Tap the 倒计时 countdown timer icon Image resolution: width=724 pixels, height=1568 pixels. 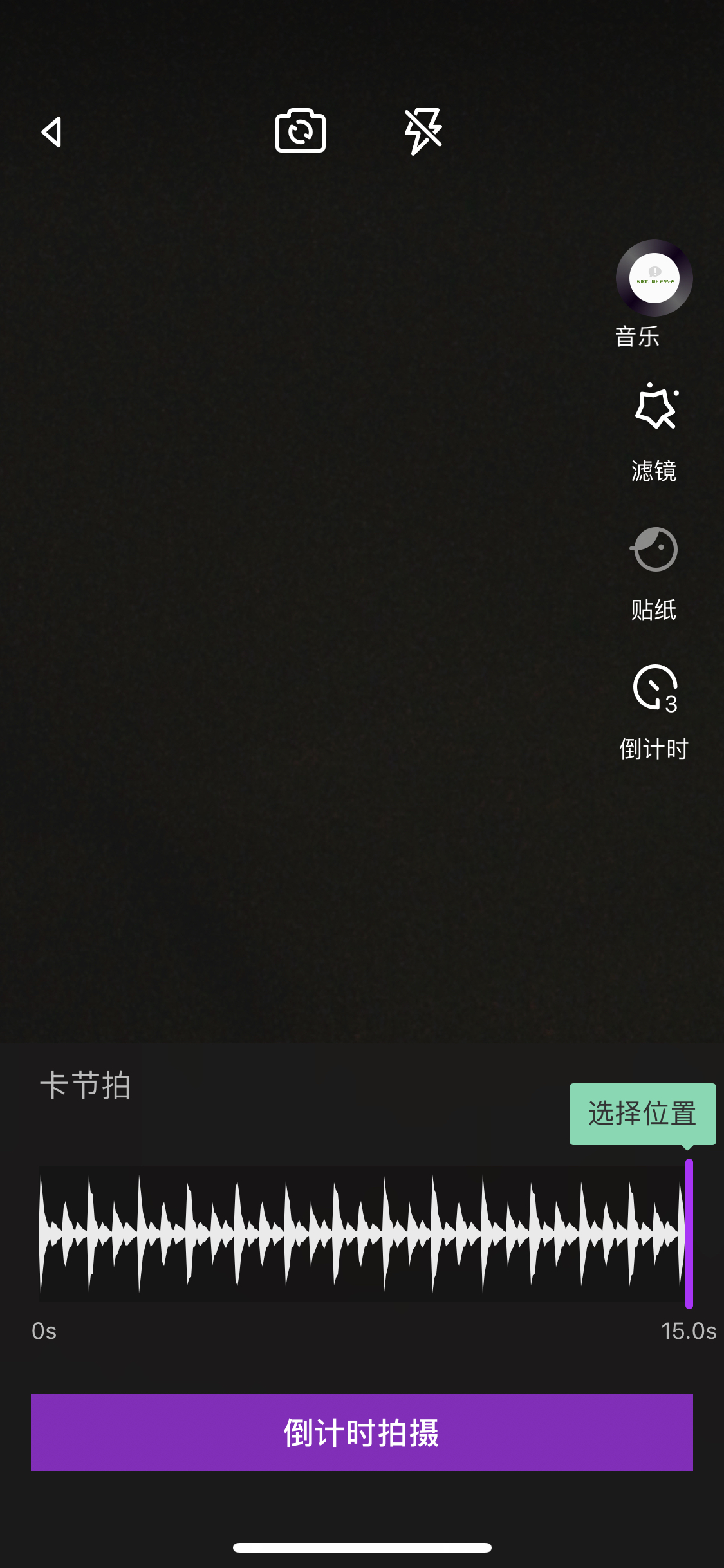[x=656, y=689]
